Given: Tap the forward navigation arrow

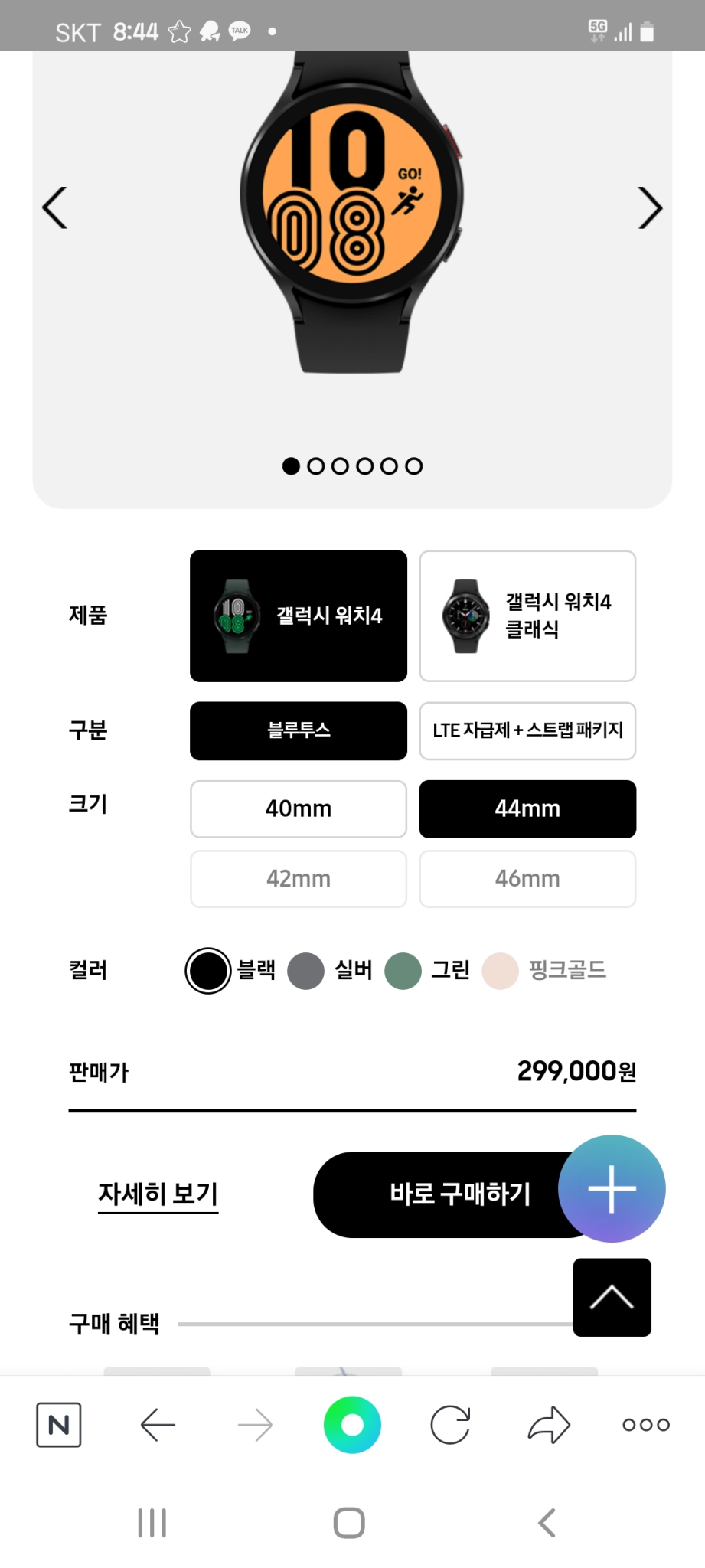Looking at the screenshot, I should [255, 1424].
